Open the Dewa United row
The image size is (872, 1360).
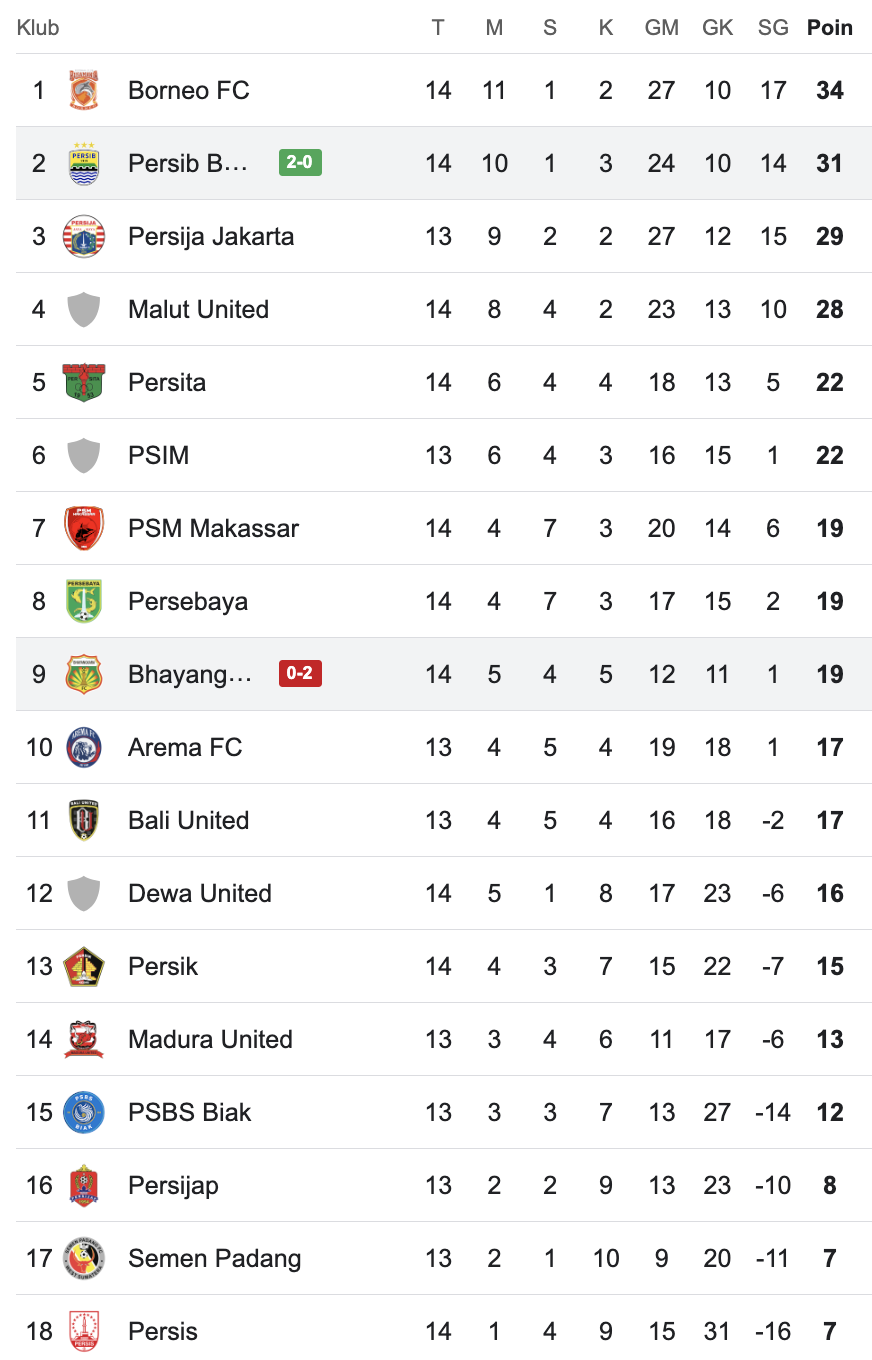(x=200, y=894)
